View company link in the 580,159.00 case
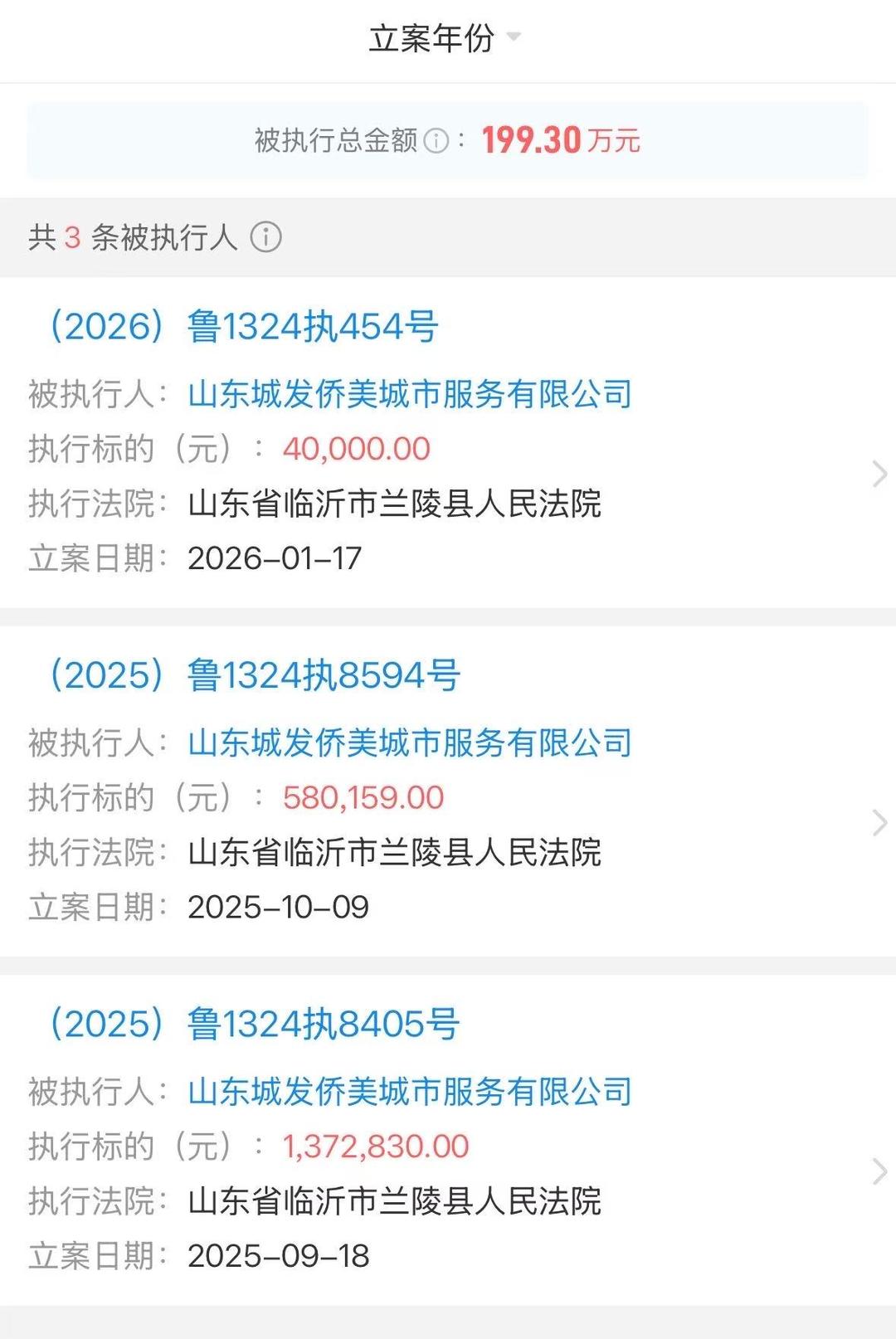896x1339 pixels. [410, 743]
